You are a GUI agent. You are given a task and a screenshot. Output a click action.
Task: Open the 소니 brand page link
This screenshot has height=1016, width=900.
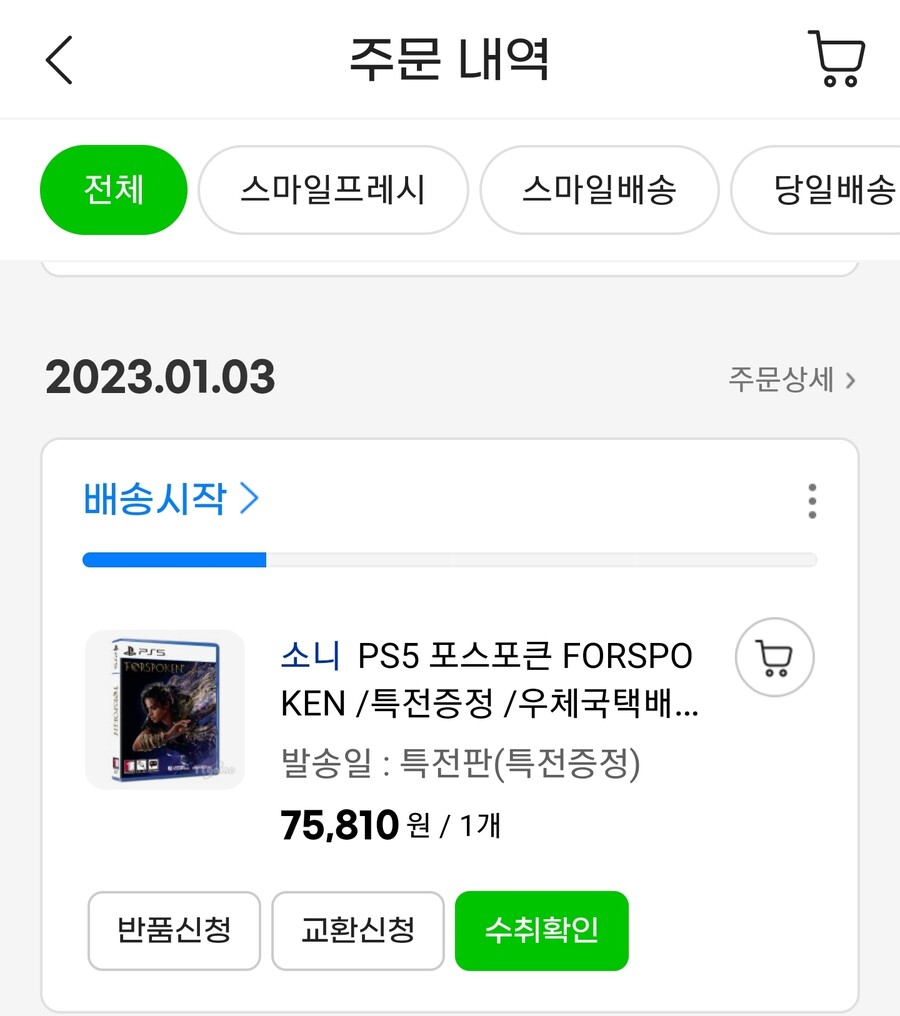point(307,657)
